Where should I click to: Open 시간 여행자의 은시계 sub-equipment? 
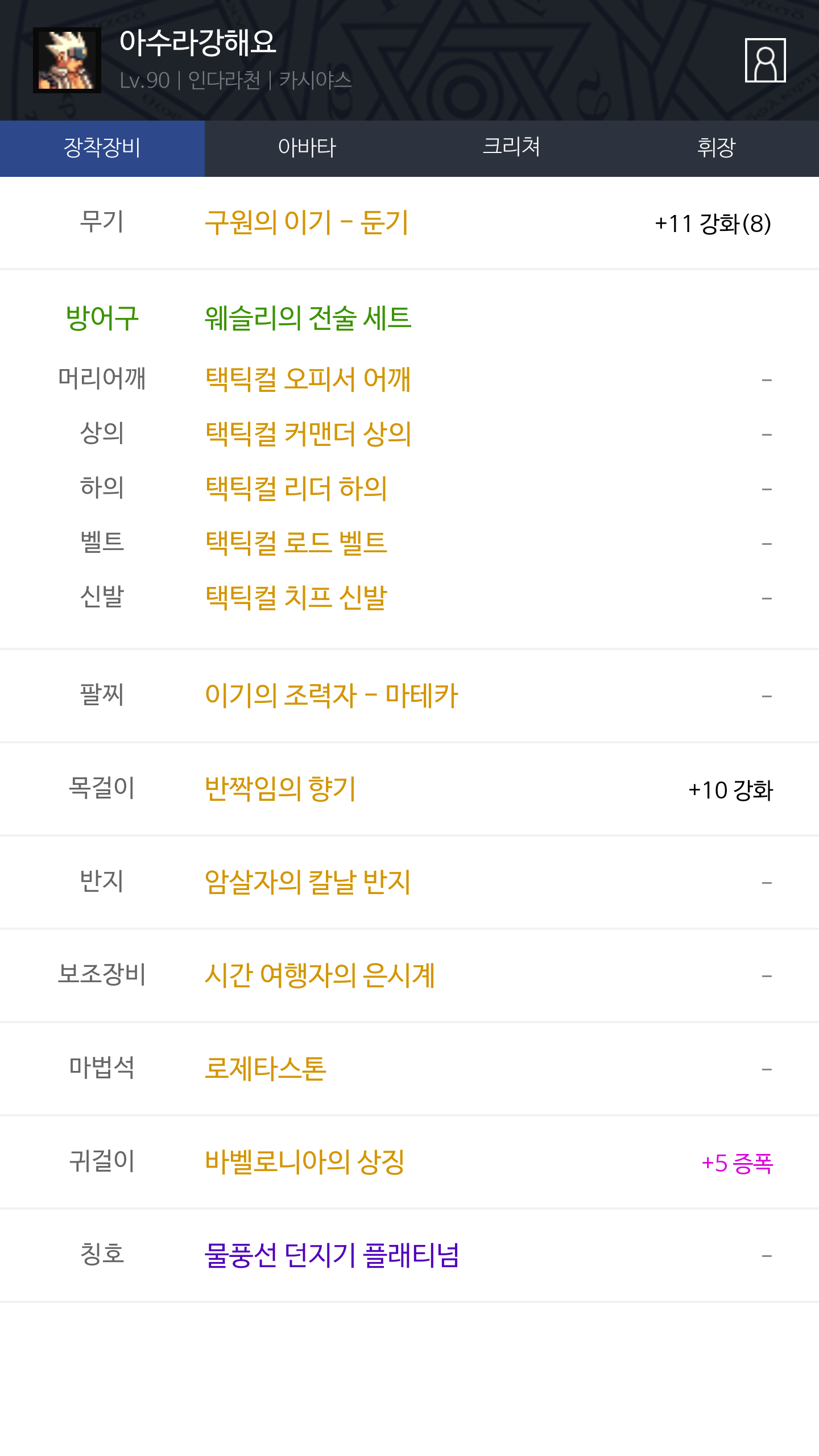(x=320, y=975)
